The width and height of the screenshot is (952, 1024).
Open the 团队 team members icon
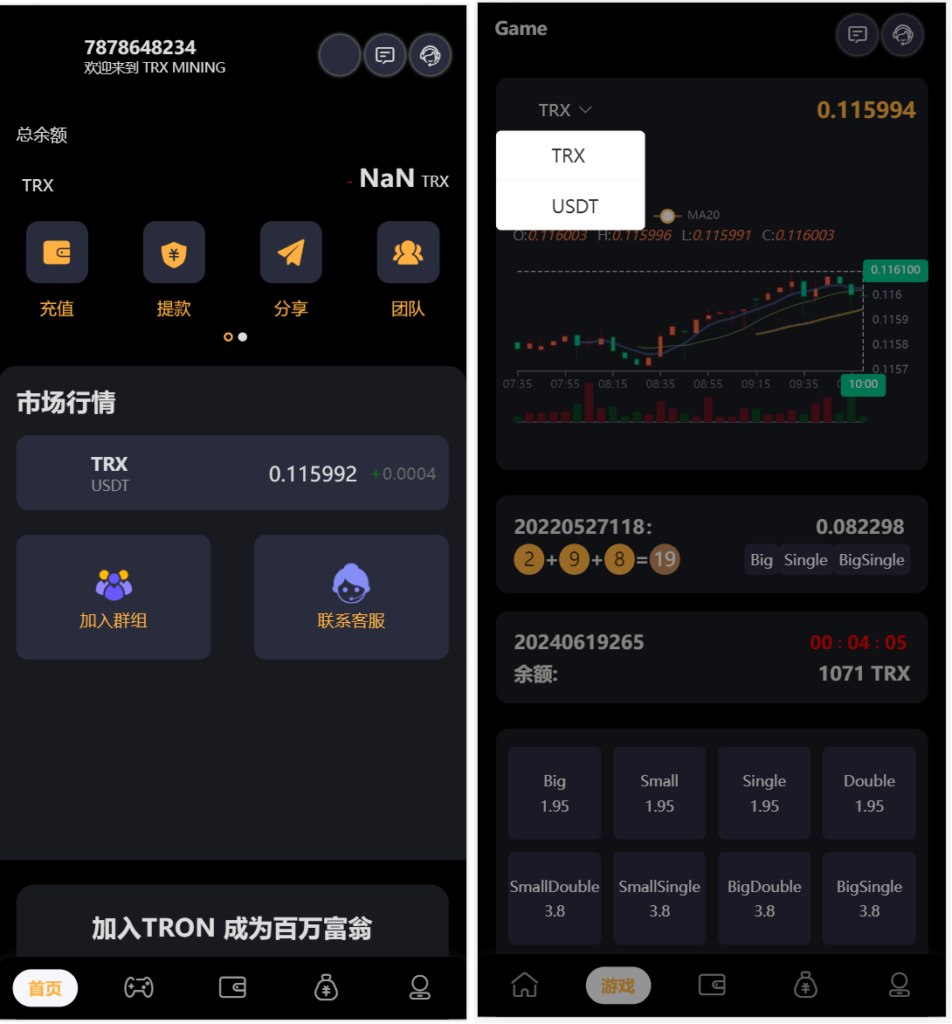408,252
